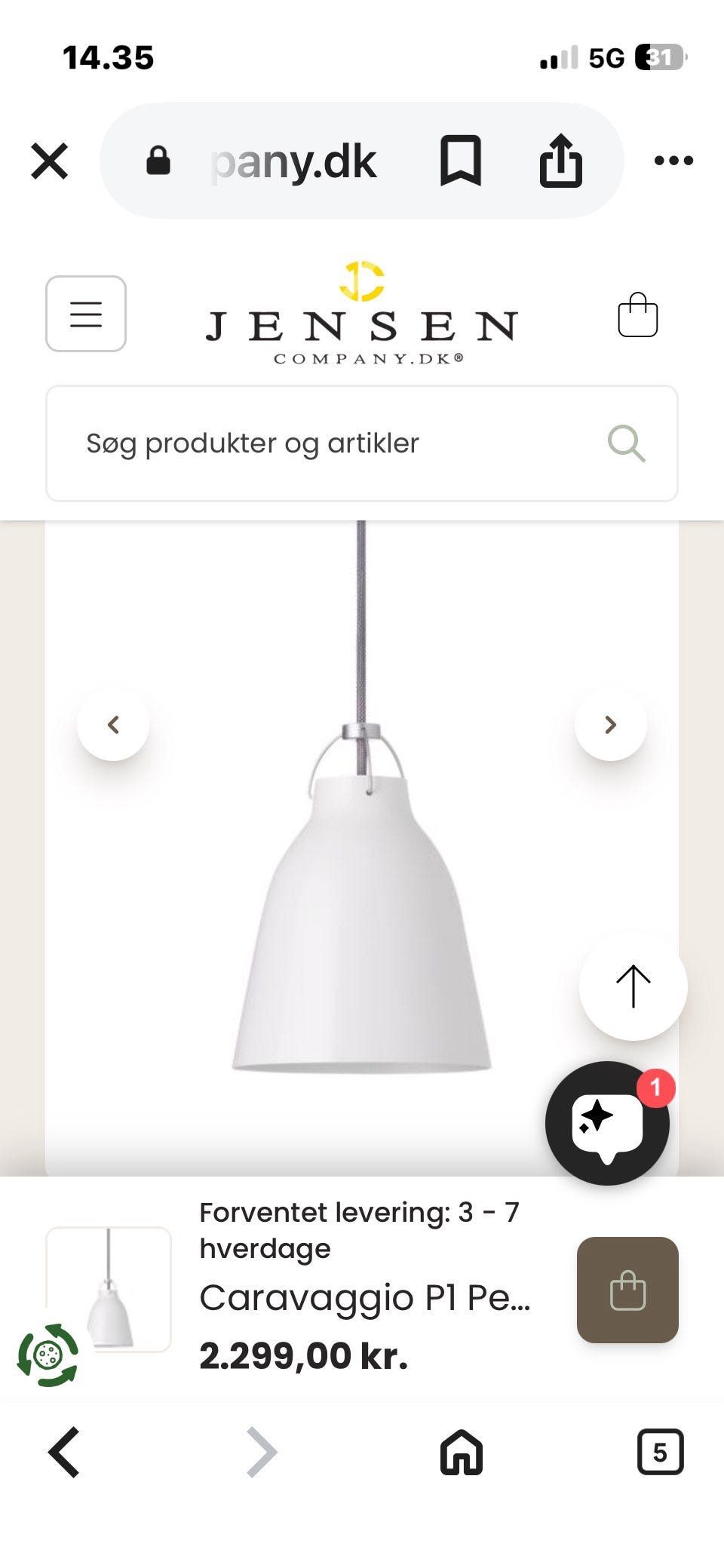
Task: Show the previous product image
Action: coord(114,724)
